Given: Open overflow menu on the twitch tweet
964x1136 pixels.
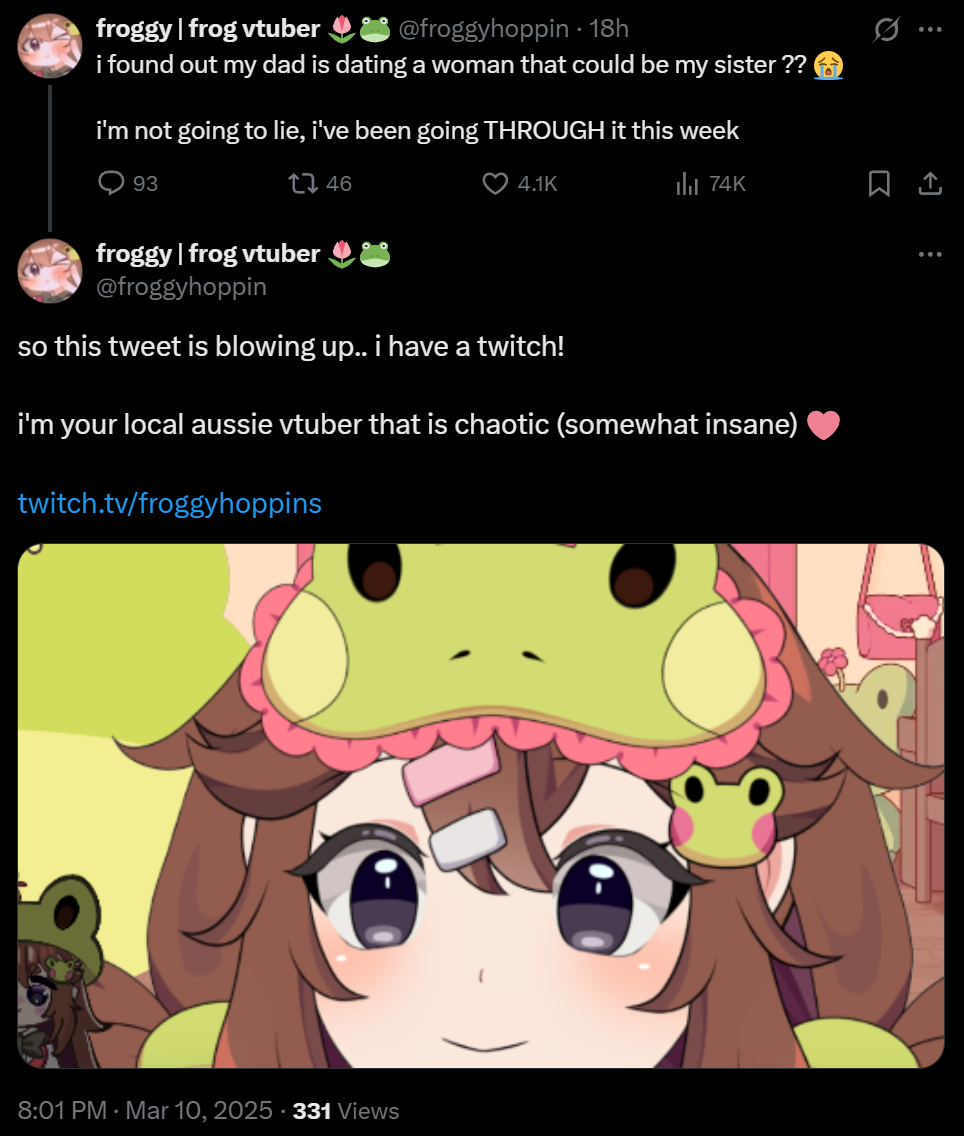Looking at the screenshot, I should tap(930, 255).
